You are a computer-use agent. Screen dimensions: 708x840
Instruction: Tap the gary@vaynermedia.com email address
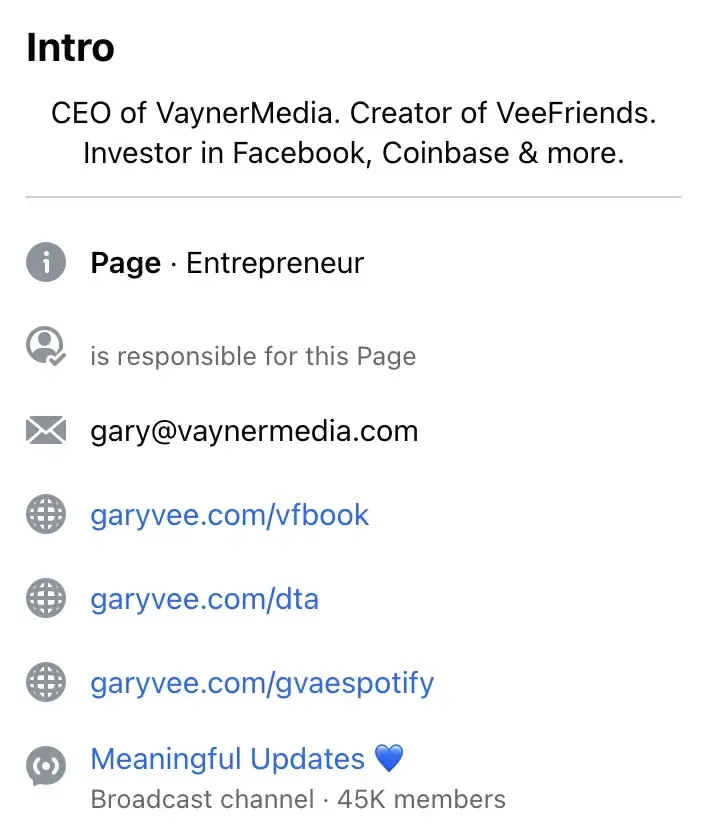[x=254, y=431]
